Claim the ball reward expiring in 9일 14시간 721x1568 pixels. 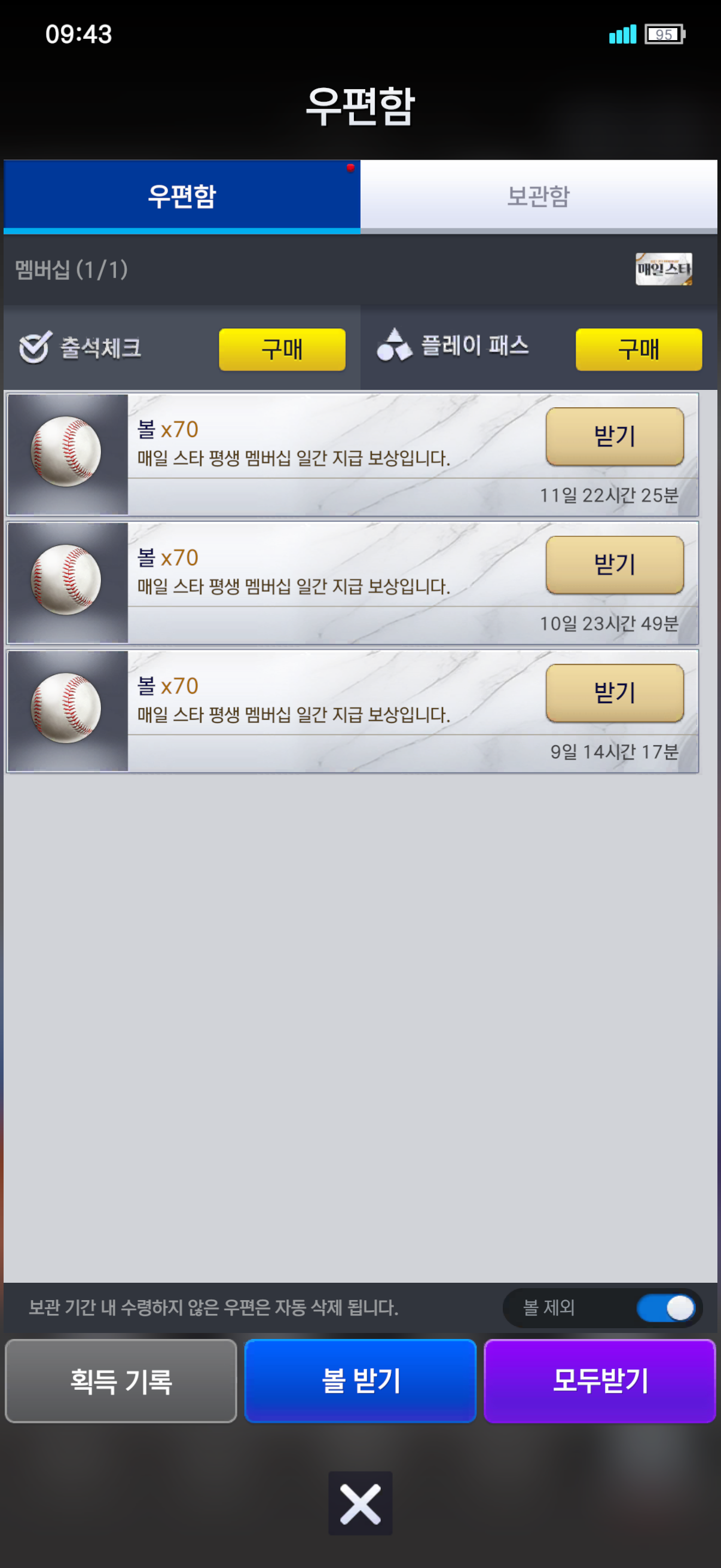coord(615,693)
